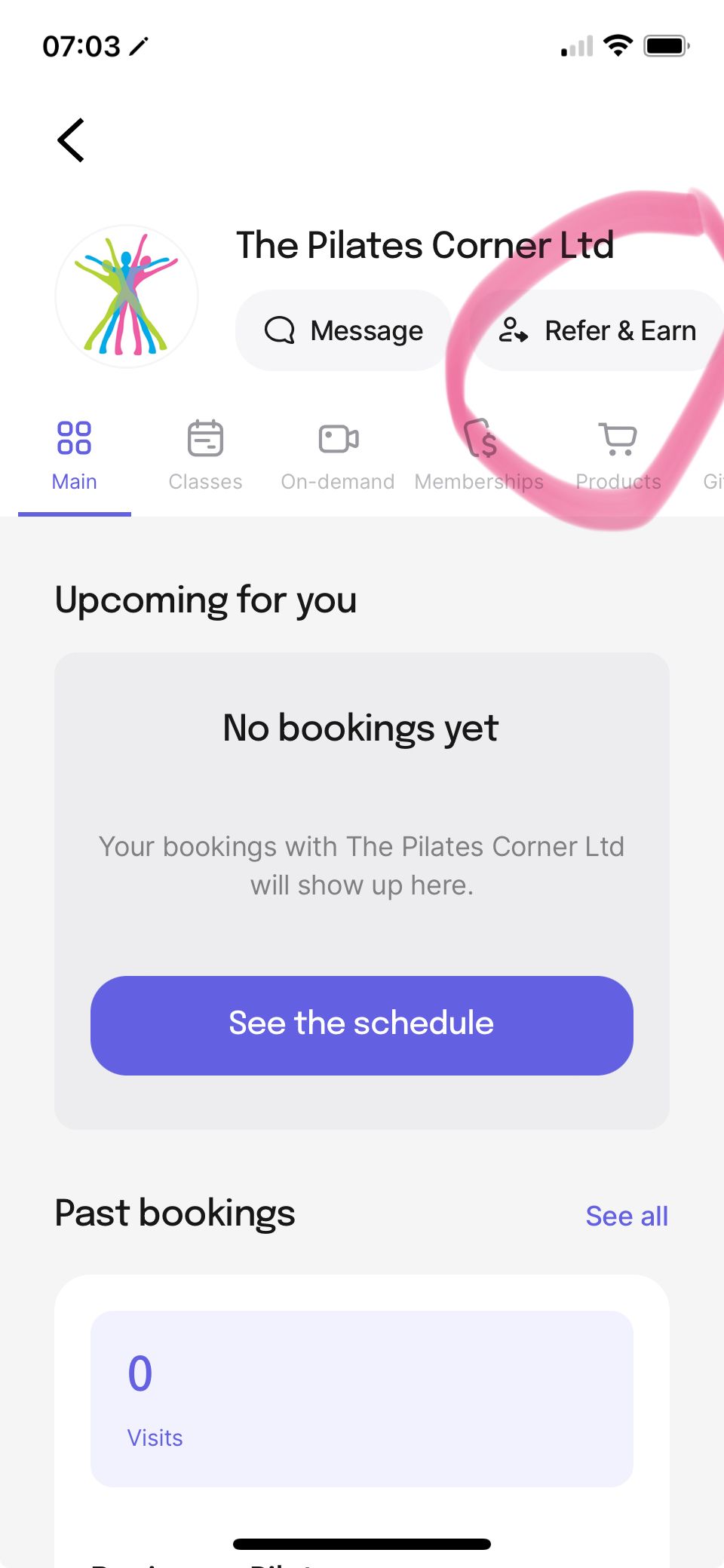Open the On-demand tab
Screen dimensions: 724x1568
point(338,456)
